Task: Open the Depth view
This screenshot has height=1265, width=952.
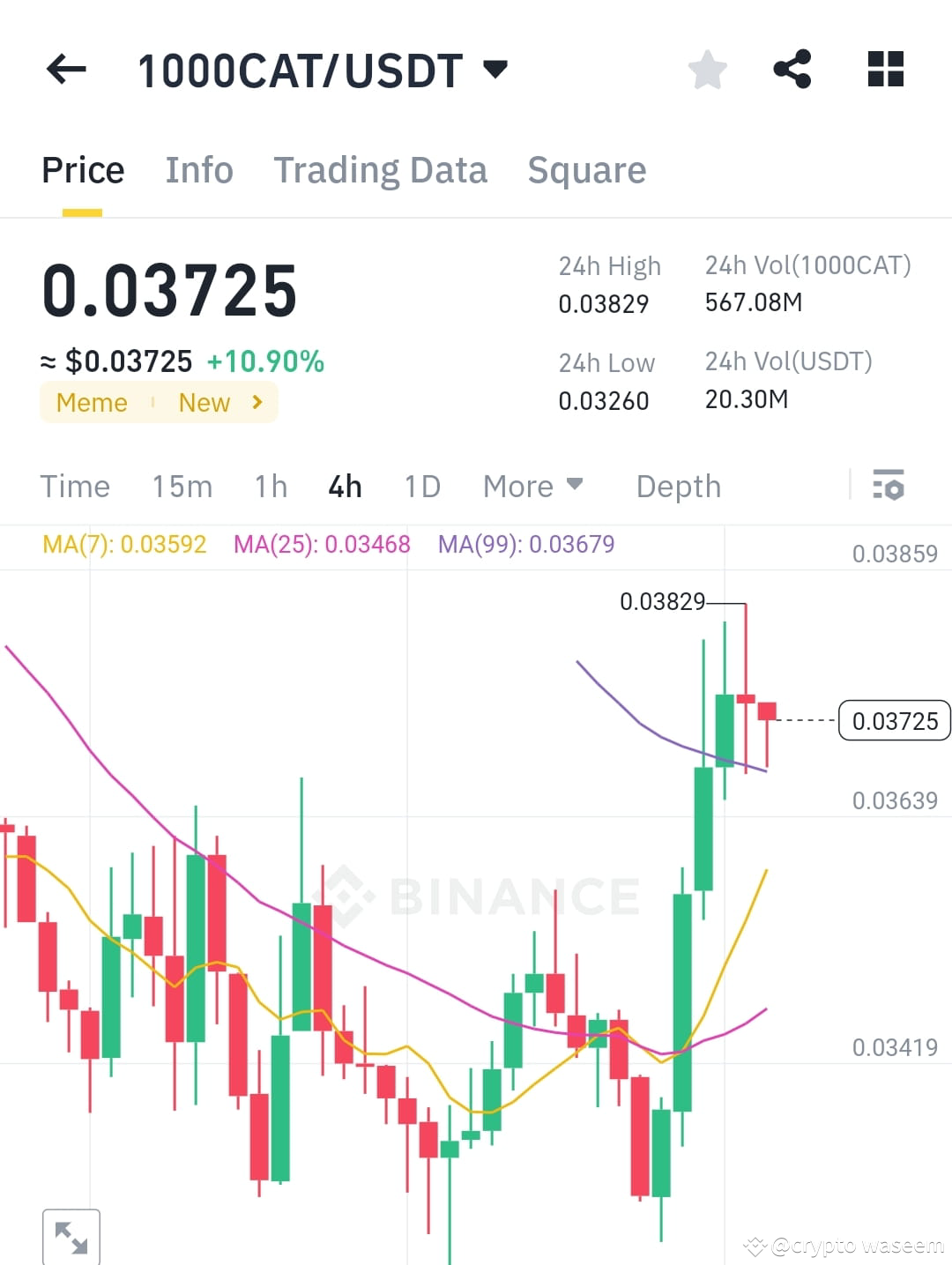Action: tap(678, 486)
